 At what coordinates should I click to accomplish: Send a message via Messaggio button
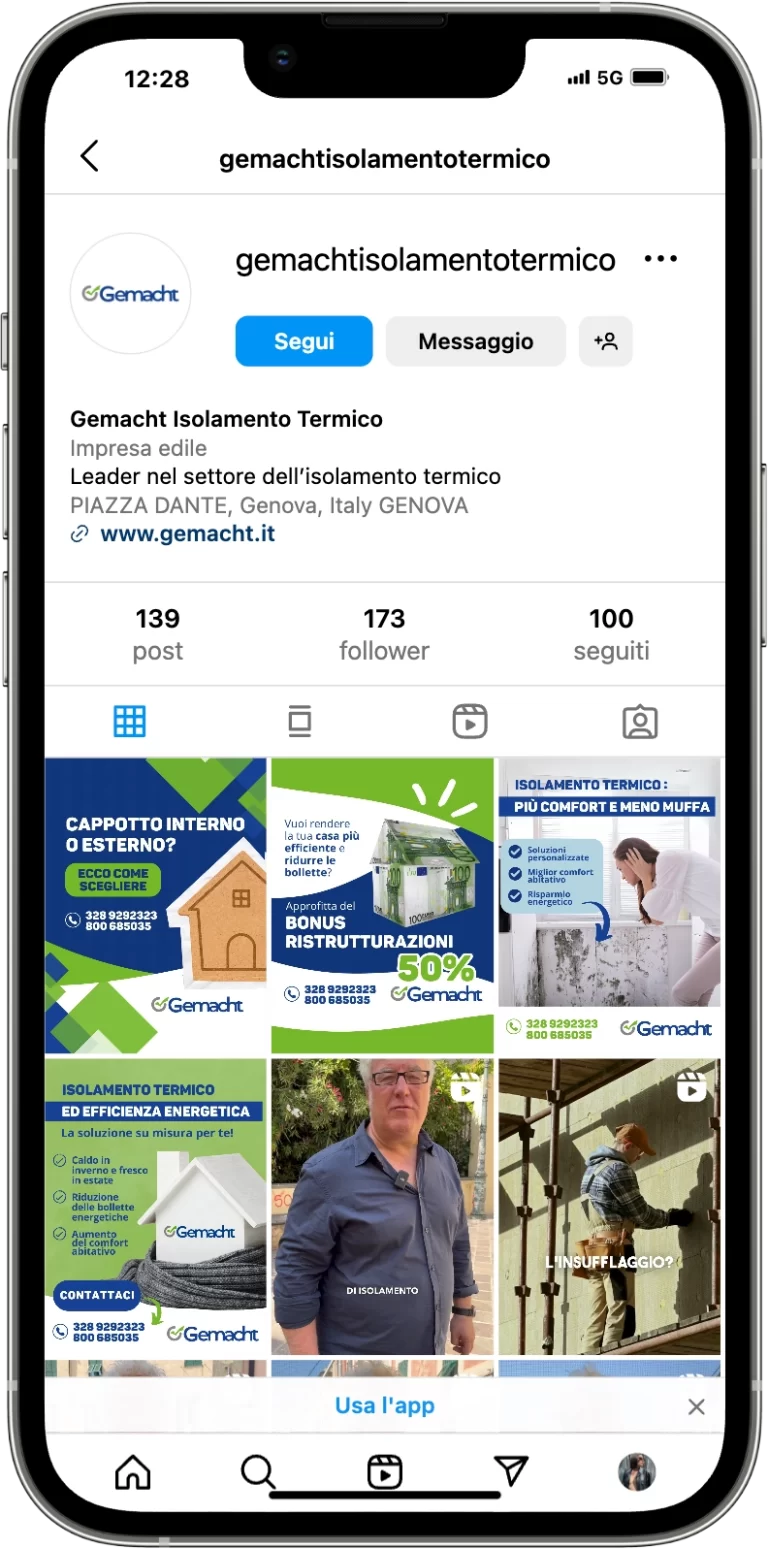[x=476, y=341]
